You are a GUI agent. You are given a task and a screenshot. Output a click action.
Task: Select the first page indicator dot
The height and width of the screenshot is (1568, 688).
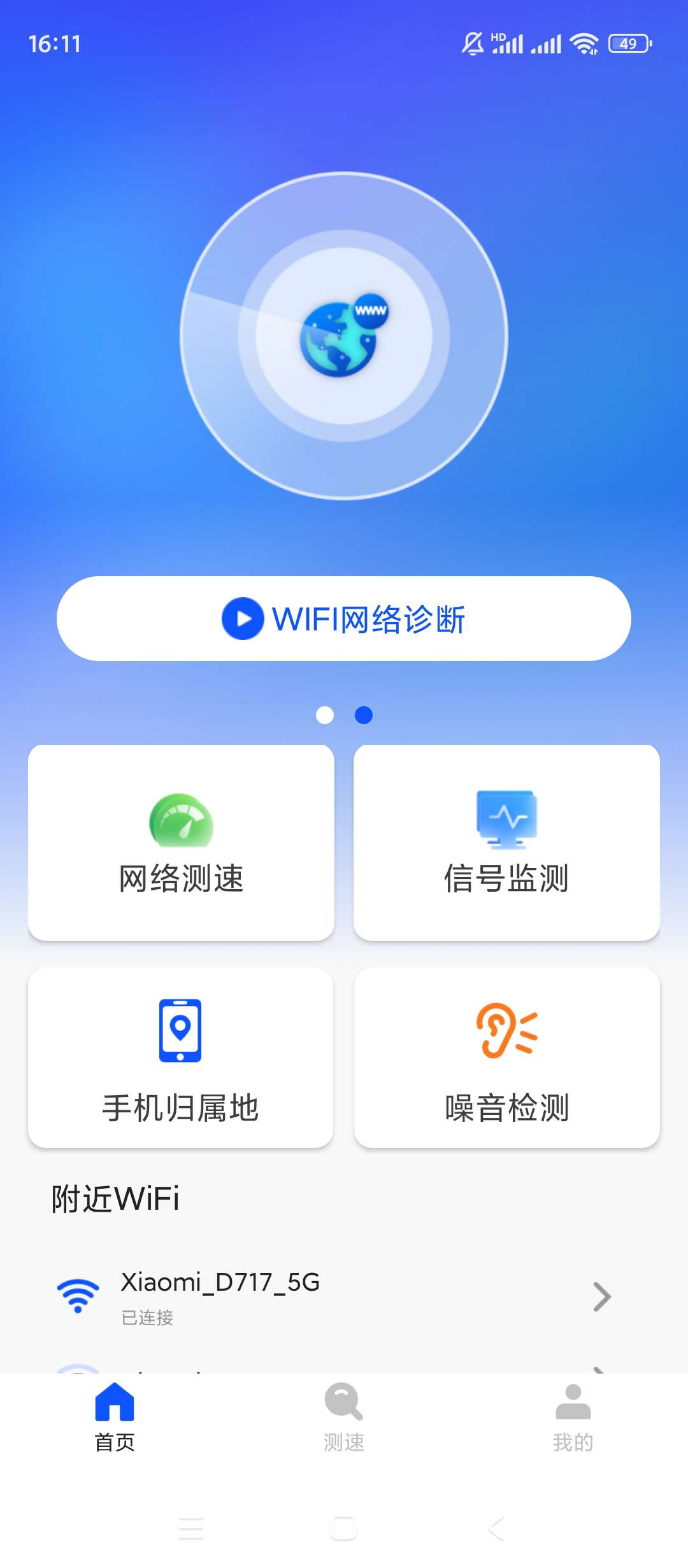[x=325, y=715]
